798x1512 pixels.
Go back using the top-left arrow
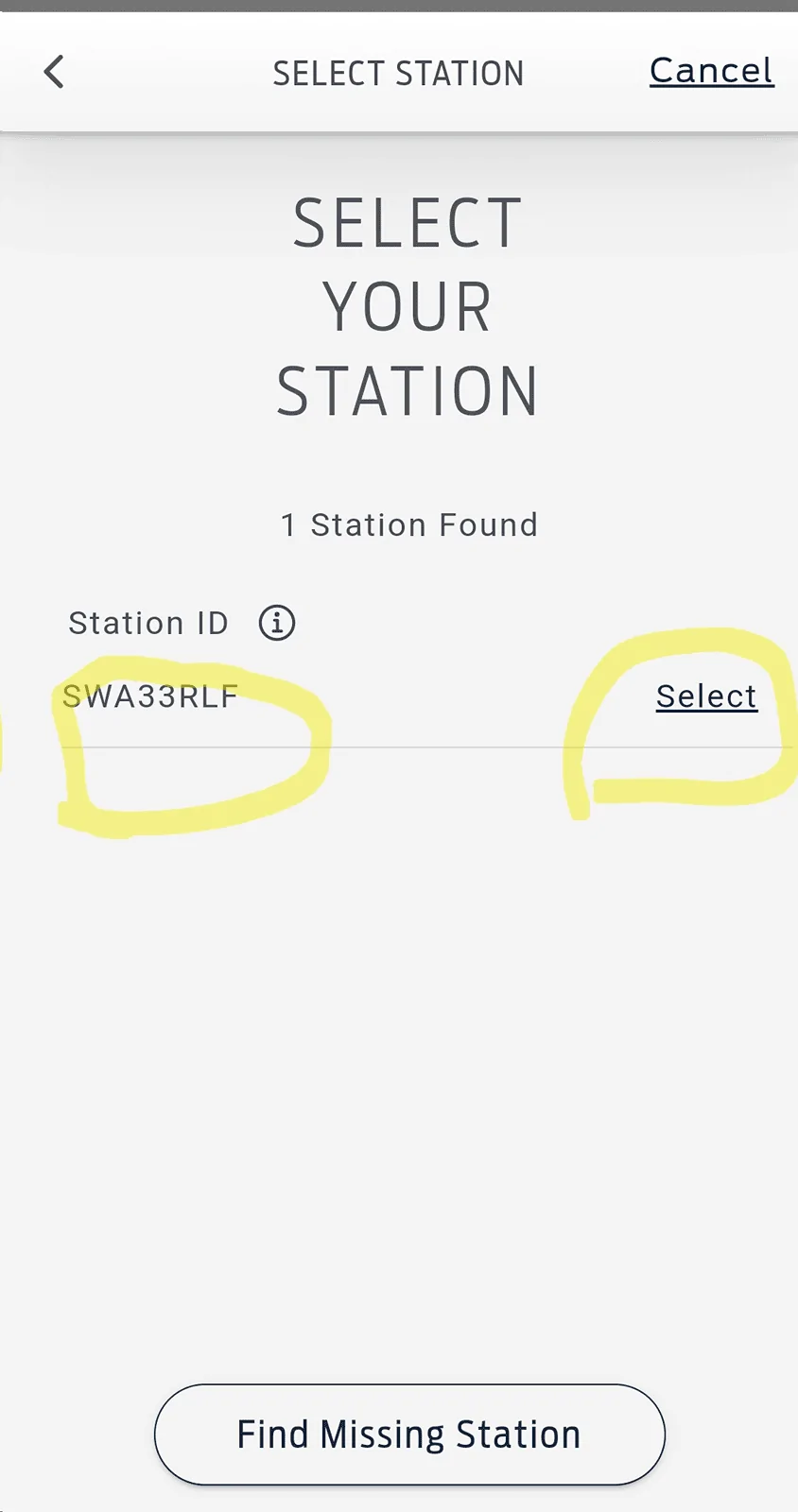[54, 72]
